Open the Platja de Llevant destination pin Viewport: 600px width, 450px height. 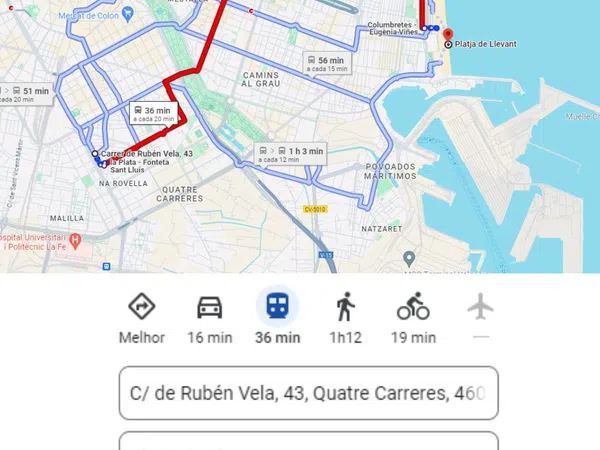coord(447,34)
